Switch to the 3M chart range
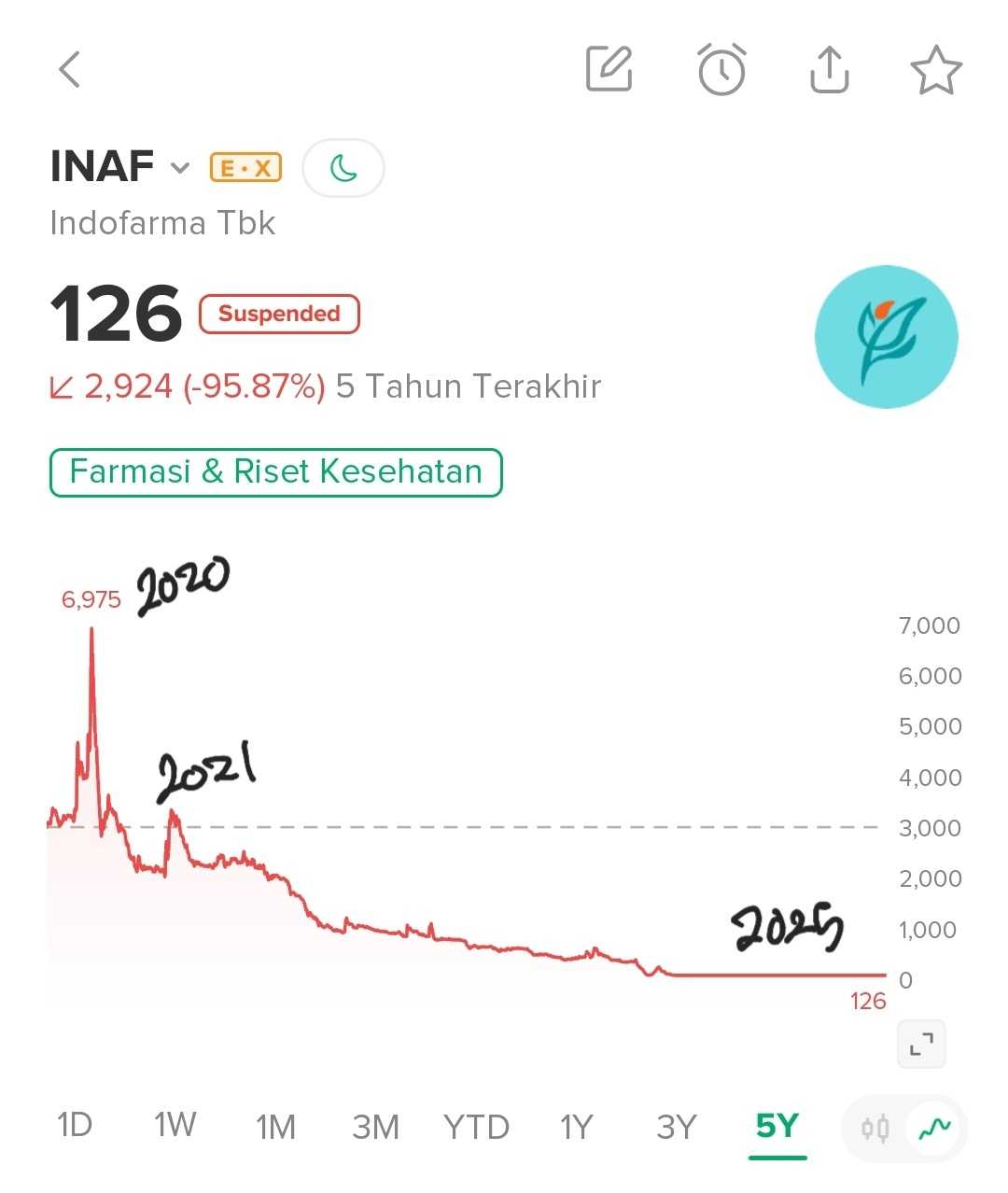Viewport: 1008px width, 1193px height. [375, 1127]
